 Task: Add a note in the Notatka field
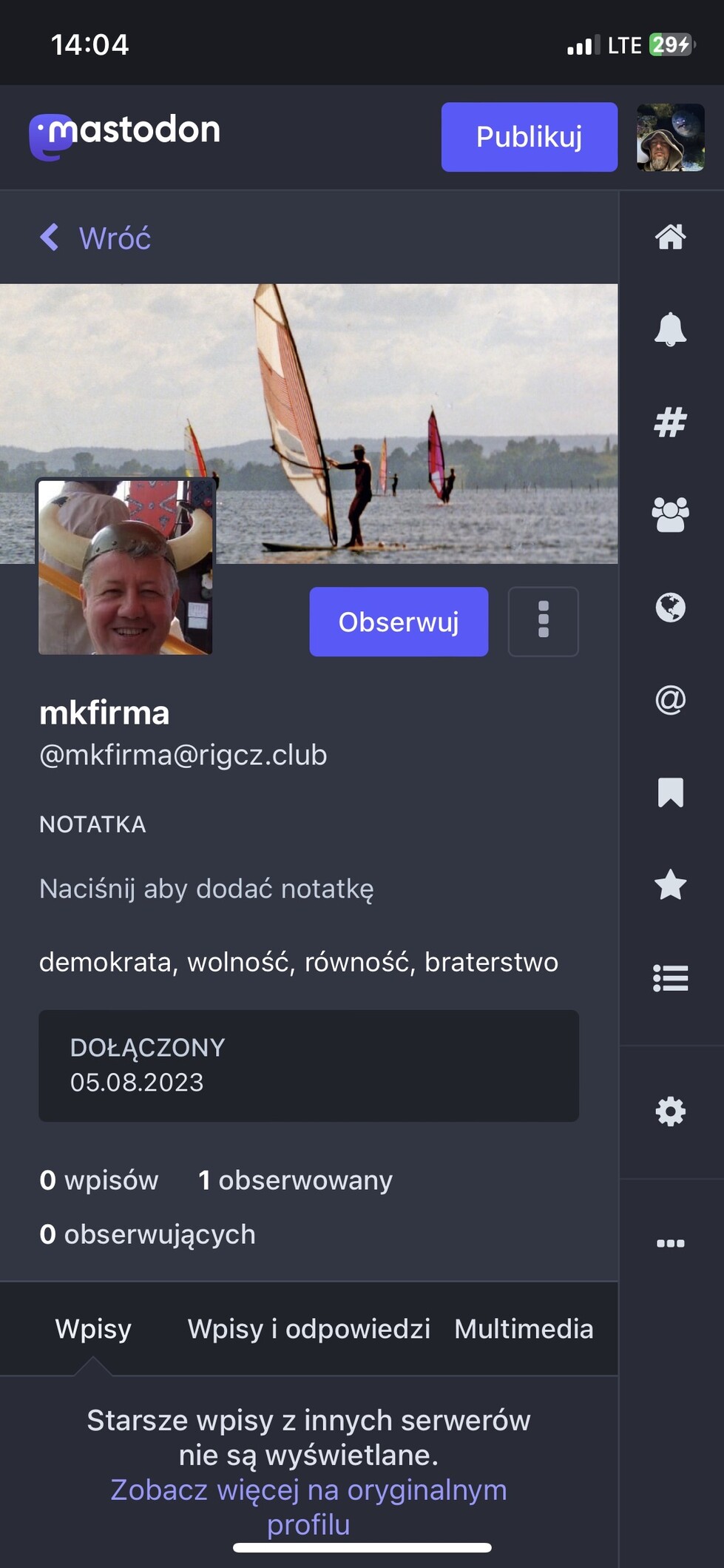tap(206, 888)
